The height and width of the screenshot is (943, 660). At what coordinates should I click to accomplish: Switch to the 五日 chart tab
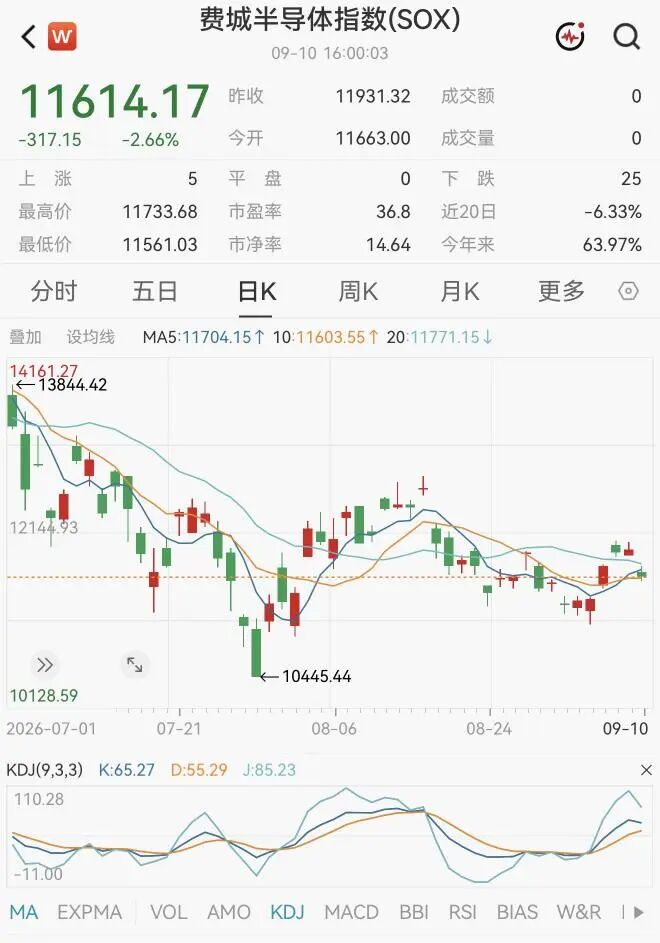[155, 292]
